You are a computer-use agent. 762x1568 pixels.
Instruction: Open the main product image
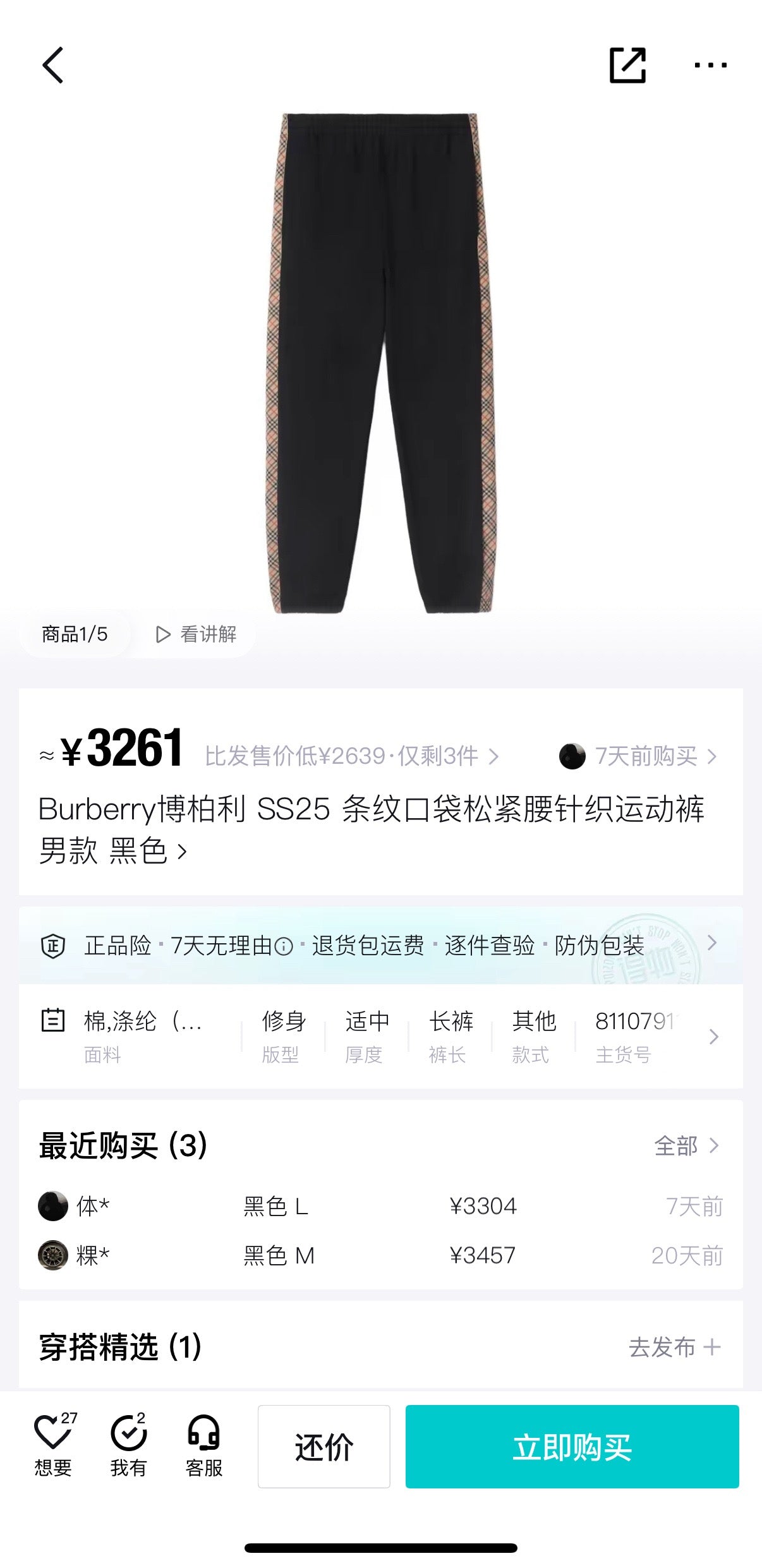pos(381,363)
